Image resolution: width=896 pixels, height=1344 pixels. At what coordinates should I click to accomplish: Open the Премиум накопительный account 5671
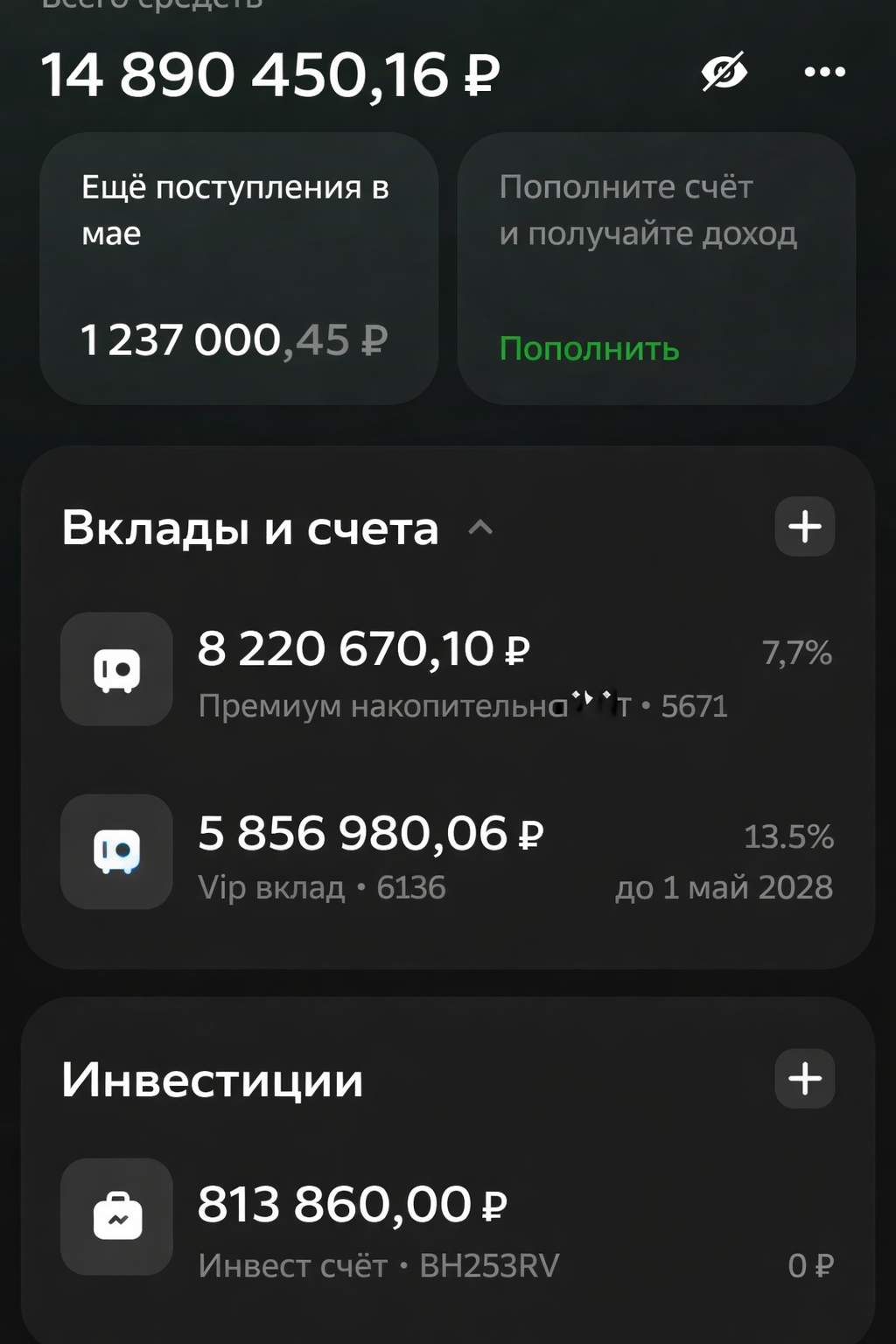446,670
